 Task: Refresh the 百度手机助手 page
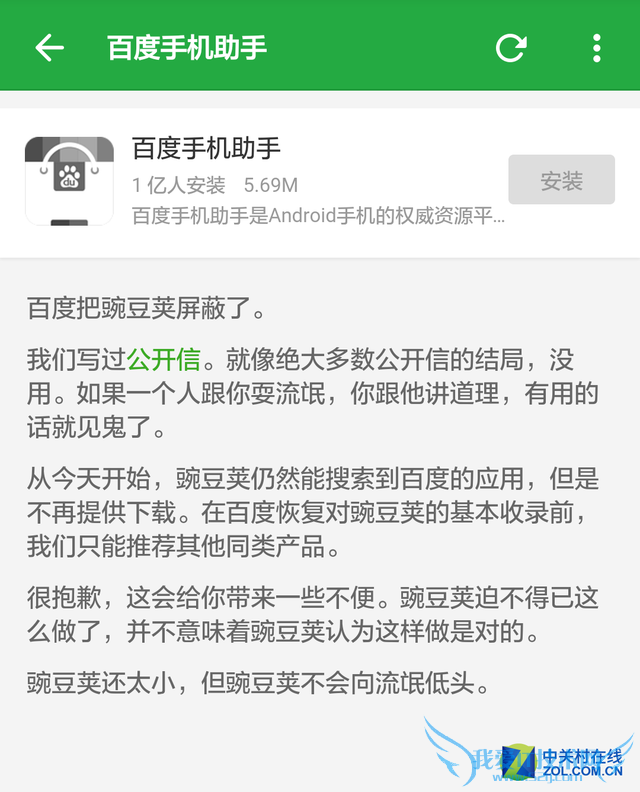point(511,47)
